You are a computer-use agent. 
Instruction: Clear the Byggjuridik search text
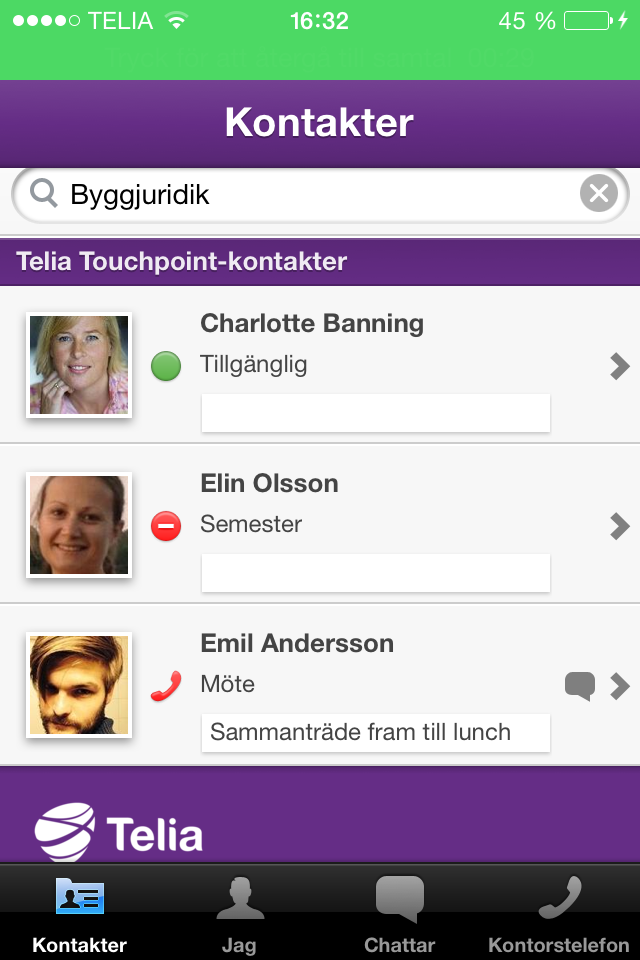[598, 194]
